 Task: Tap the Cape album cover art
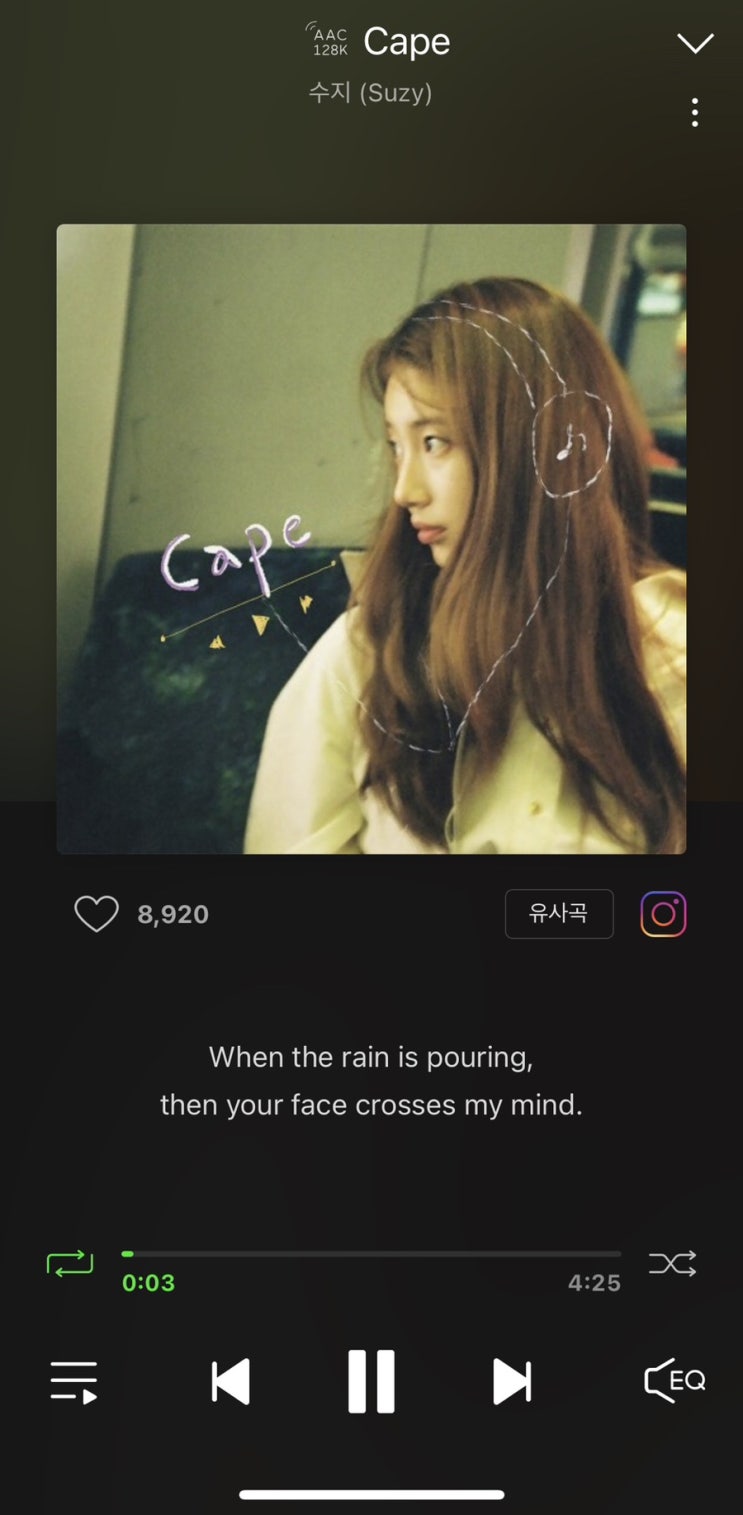click(371, 539)
